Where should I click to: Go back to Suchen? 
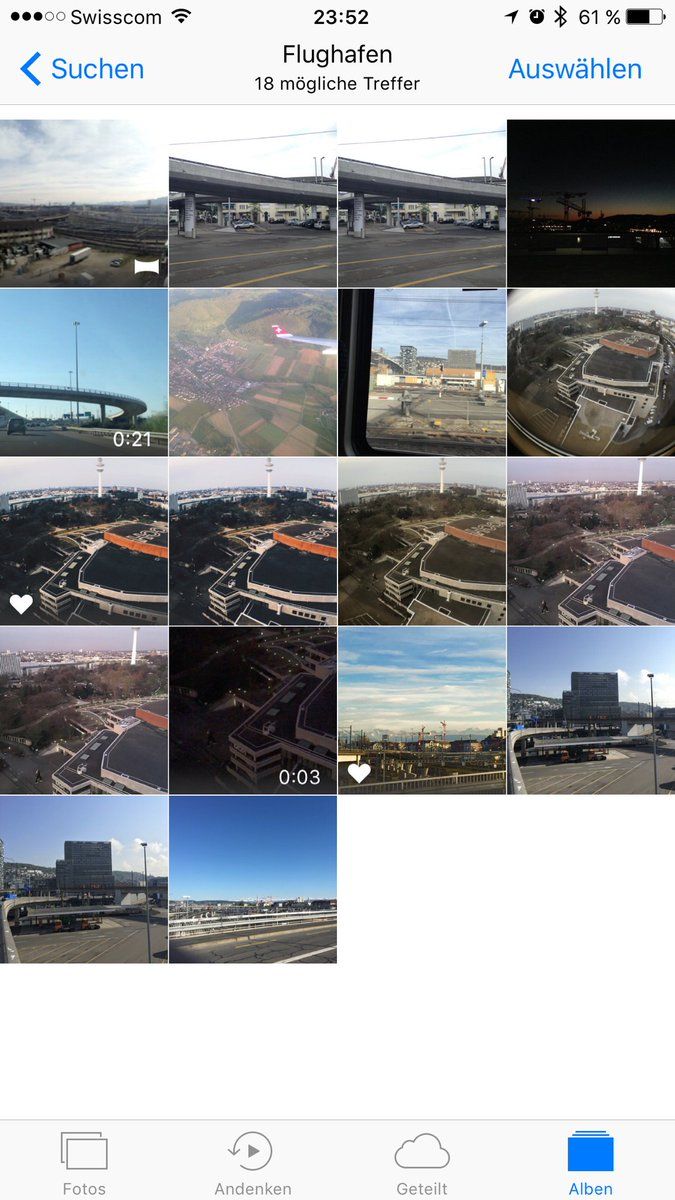click(x=82, y=69)
